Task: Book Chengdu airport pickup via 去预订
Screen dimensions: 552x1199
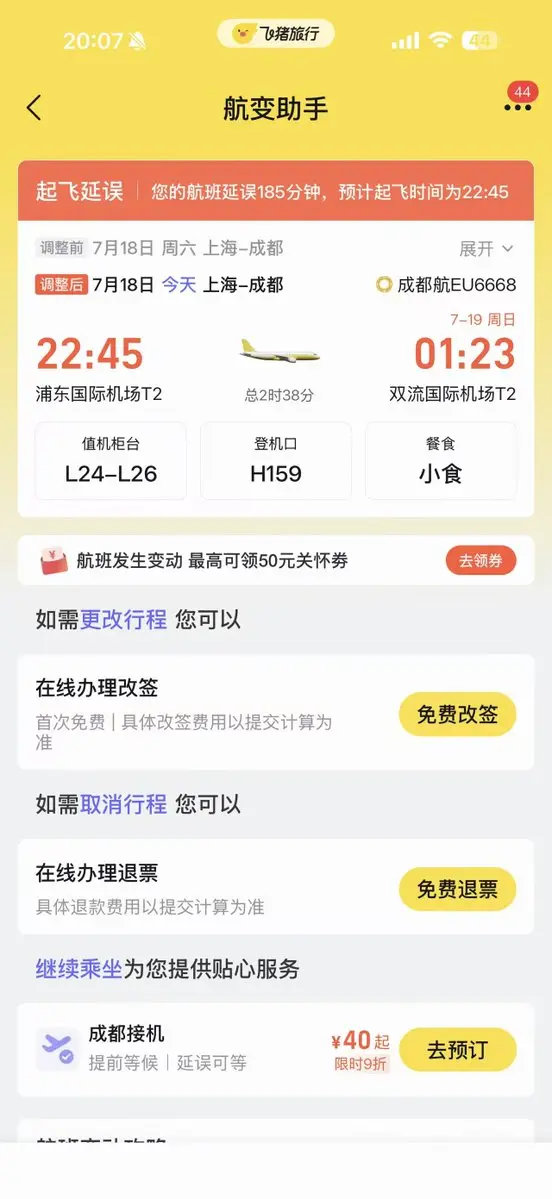Action: click(457, 1049)
